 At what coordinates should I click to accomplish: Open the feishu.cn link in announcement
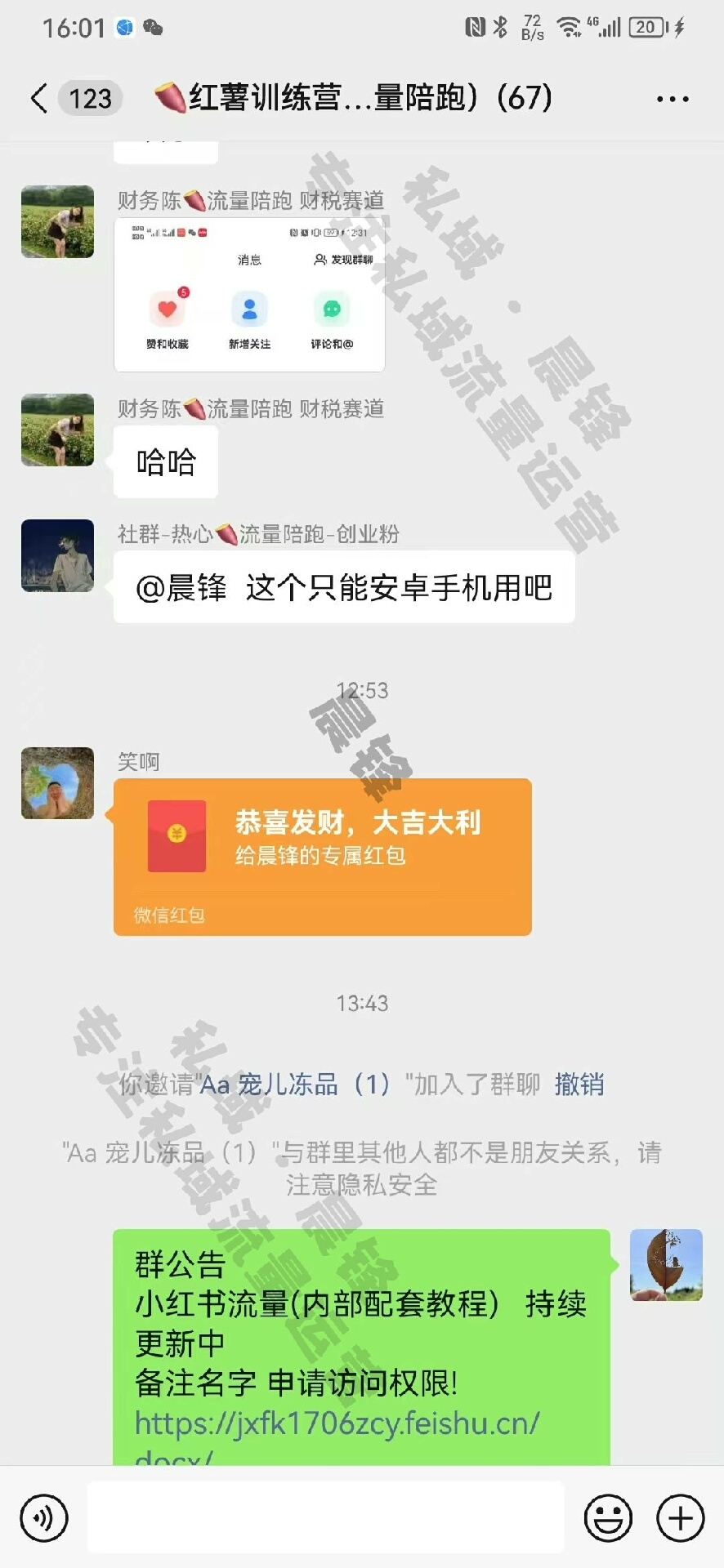pyautogui.click(x=337, y=1423)
